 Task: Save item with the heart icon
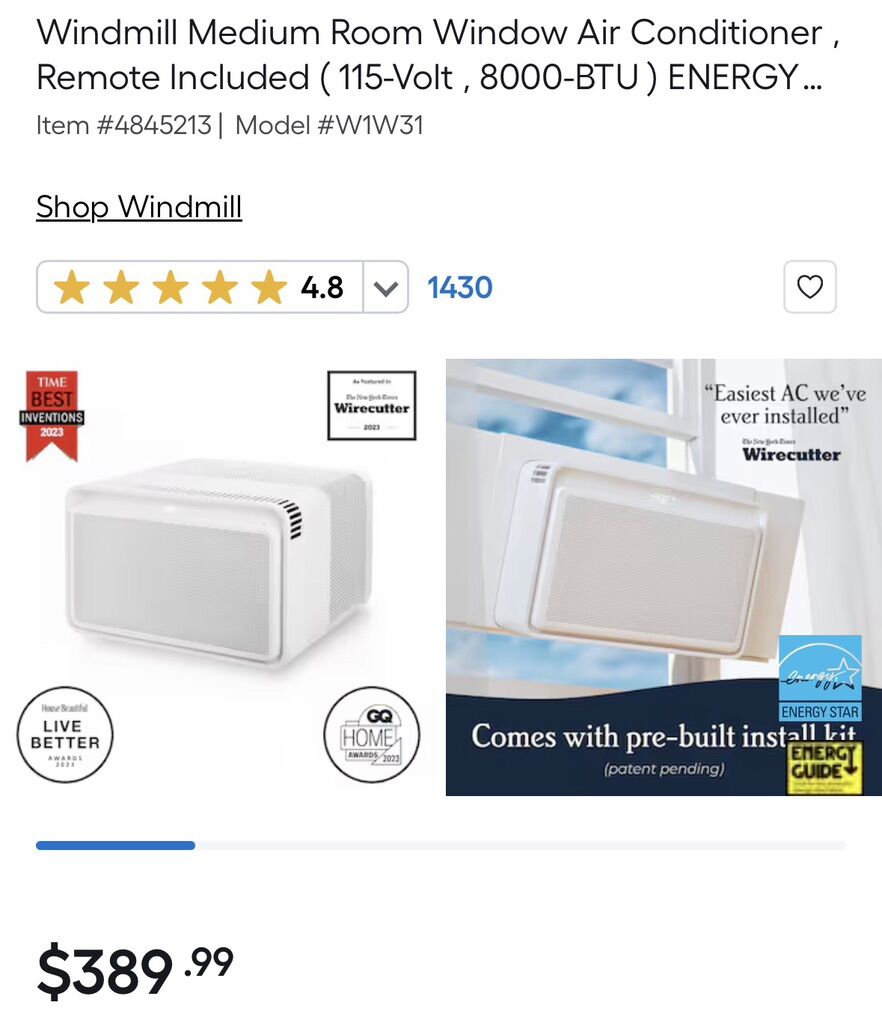809,287
